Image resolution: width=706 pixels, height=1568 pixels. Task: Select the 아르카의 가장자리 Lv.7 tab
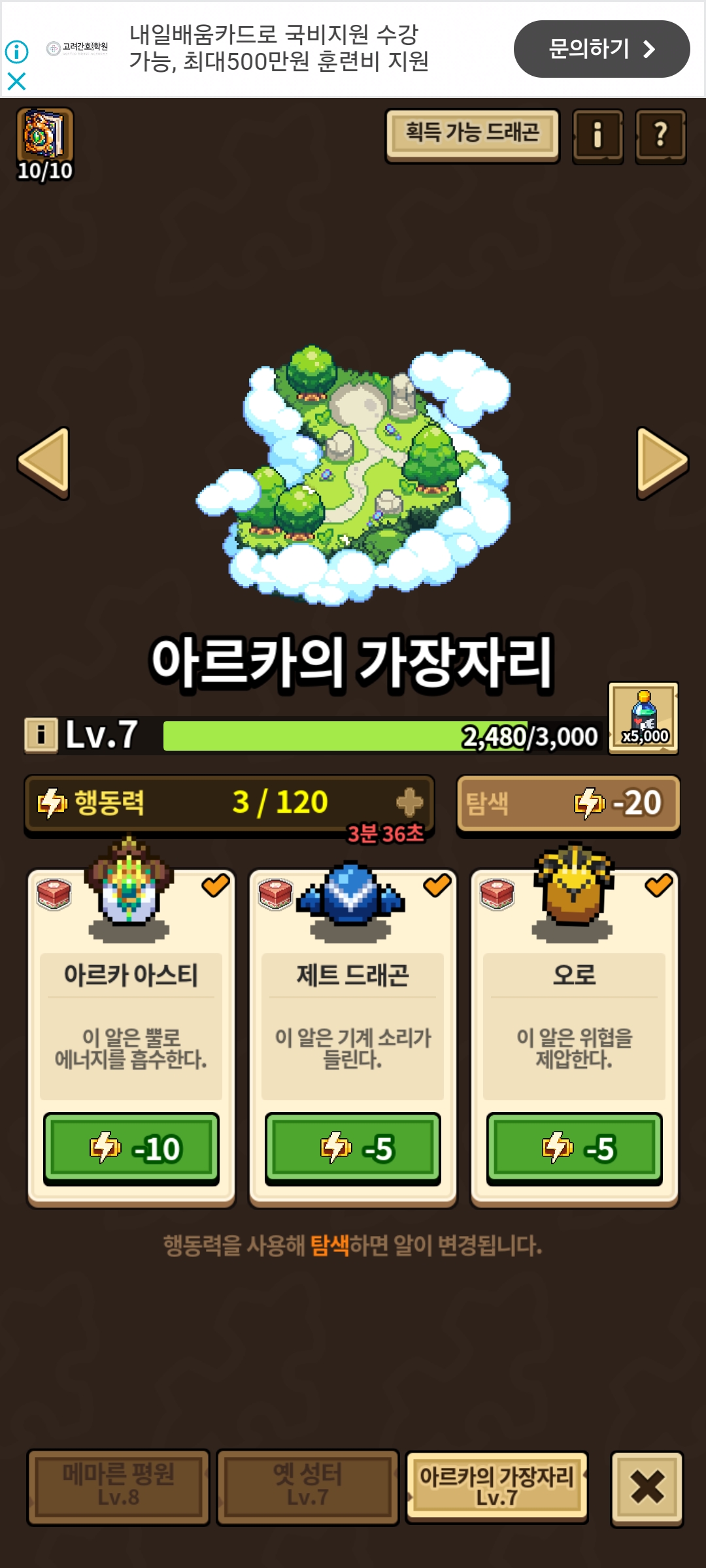pos(497,1487)
